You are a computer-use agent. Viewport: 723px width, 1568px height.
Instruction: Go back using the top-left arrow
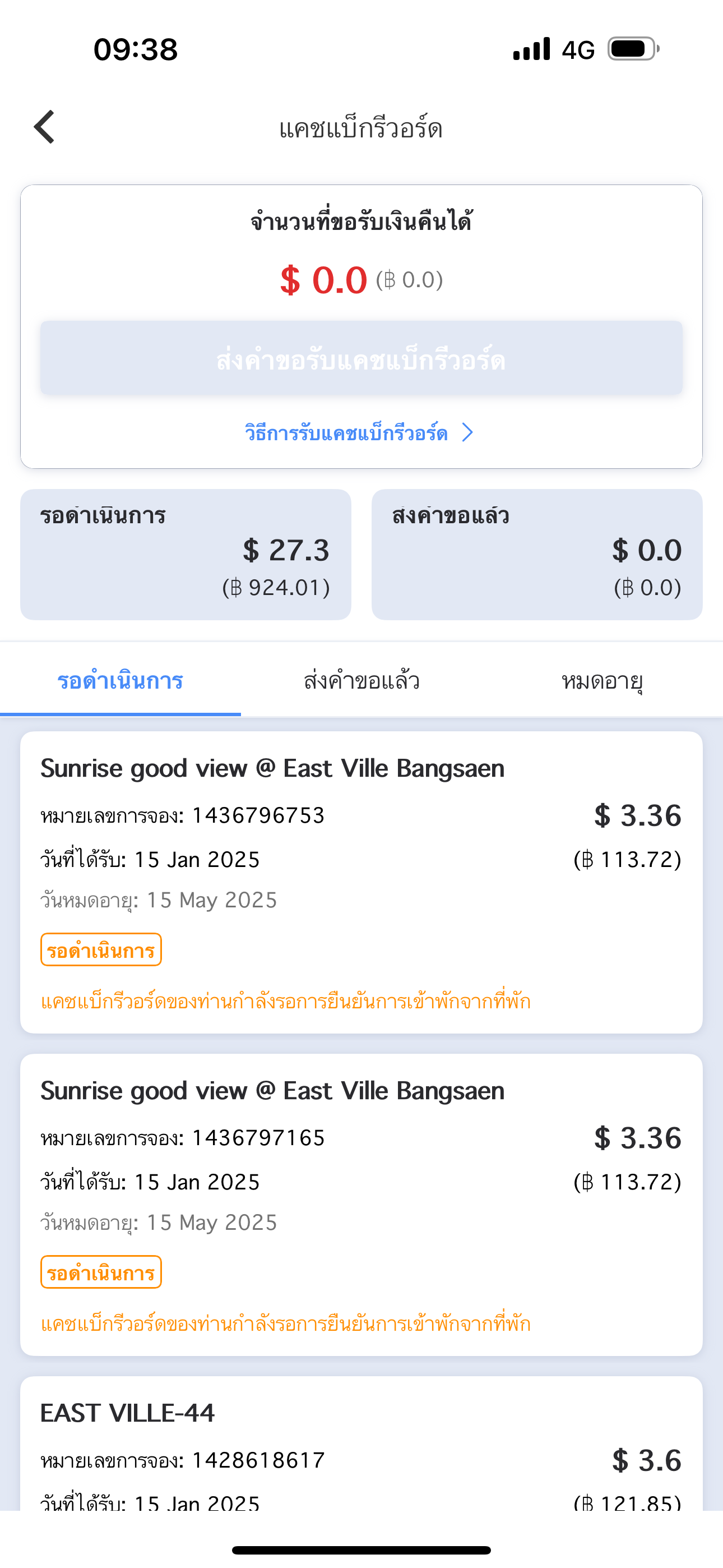(44, 127)
